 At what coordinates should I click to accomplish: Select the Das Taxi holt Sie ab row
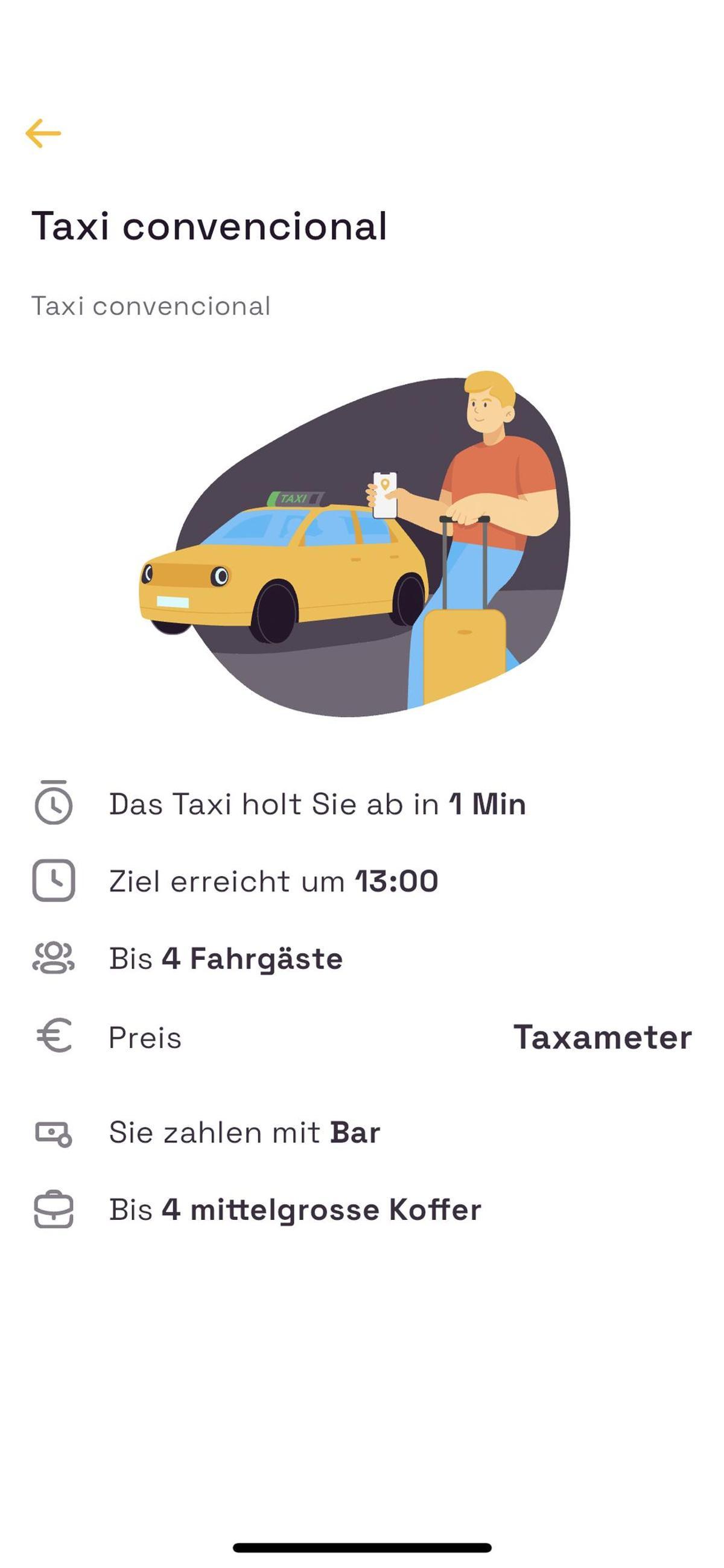(x=317, y=805)
